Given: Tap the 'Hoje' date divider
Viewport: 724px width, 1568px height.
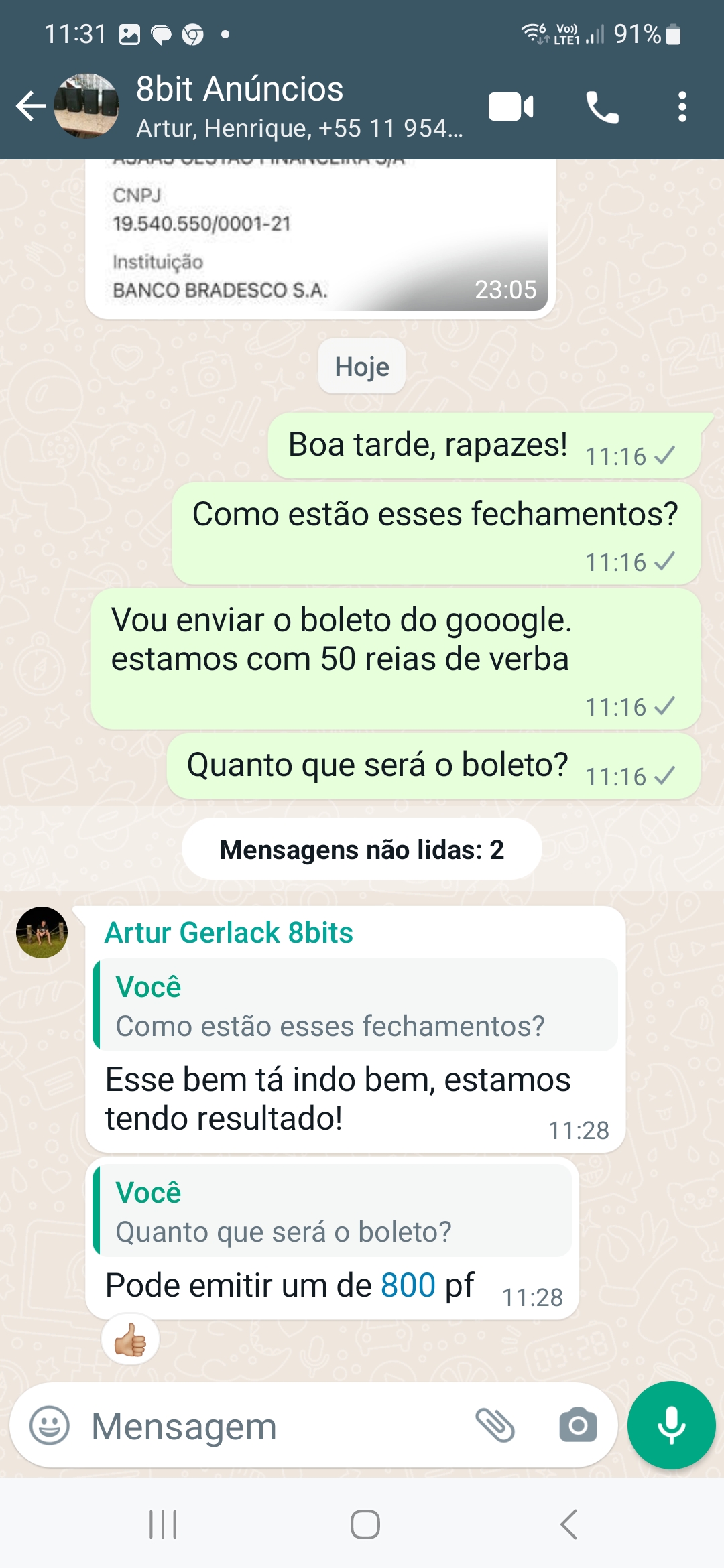Looking at the screenshot, I should click(361, 367).
